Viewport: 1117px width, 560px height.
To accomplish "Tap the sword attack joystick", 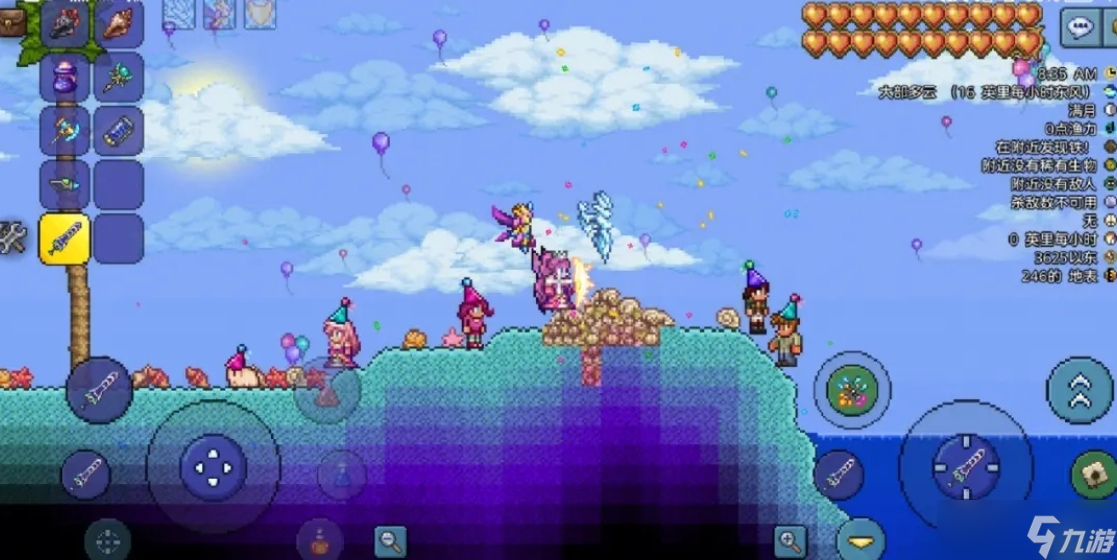I will [x=965, y=466].
